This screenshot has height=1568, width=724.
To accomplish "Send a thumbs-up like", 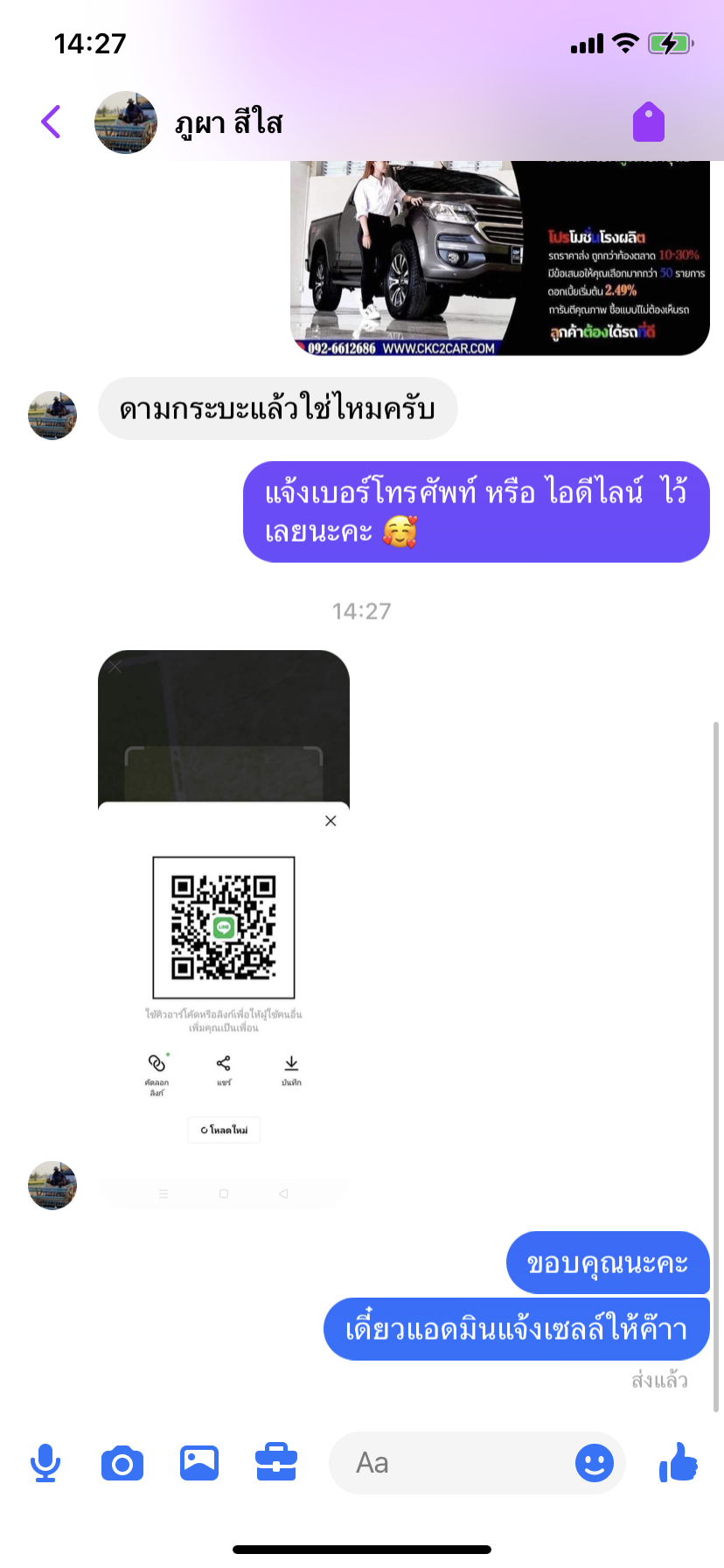I will pos(679,1462).
